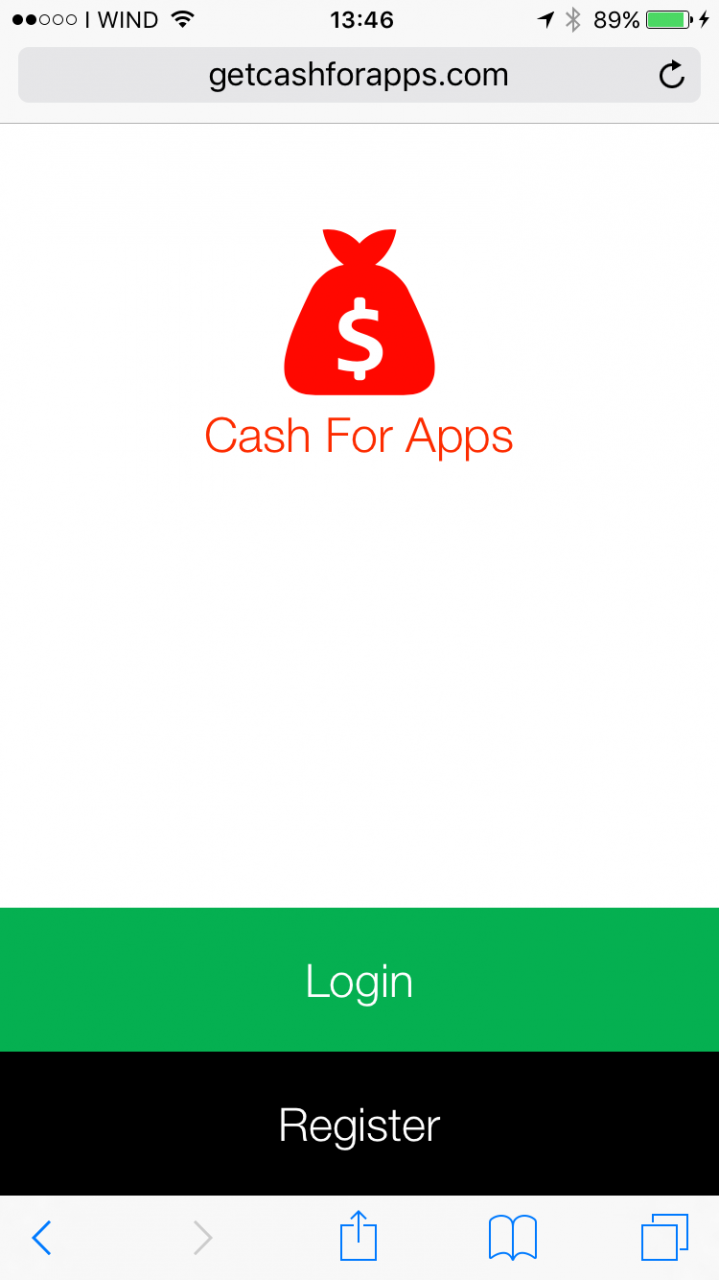719x1280 pixels.
Task: Open the Safari share sheet
Action: pos(359,1236)
